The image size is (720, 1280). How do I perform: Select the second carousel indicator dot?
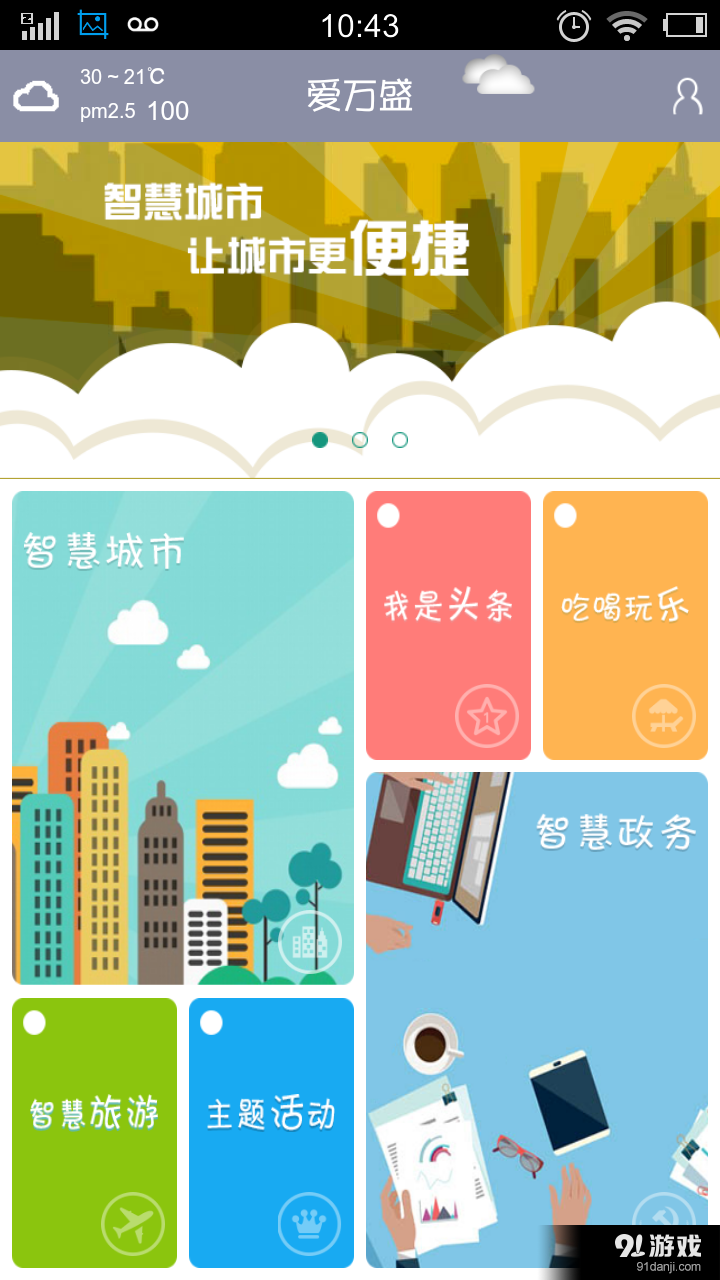pyautogui.click(x=359, y=439)
